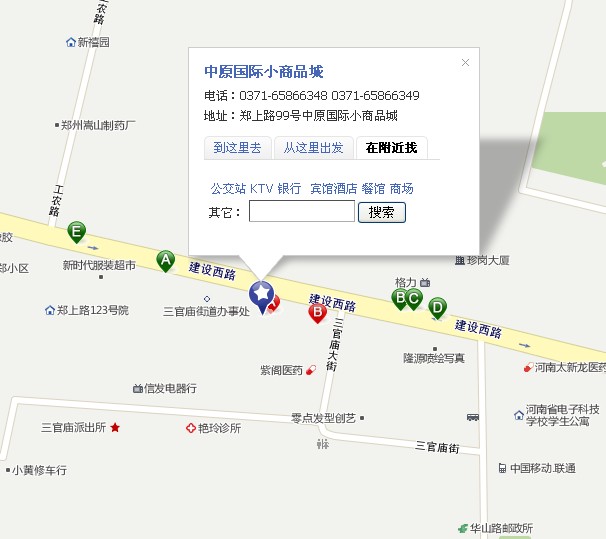The width and height of the screenshot is (606, 539).
Task: Find nearby 银行
Action: 289,188
